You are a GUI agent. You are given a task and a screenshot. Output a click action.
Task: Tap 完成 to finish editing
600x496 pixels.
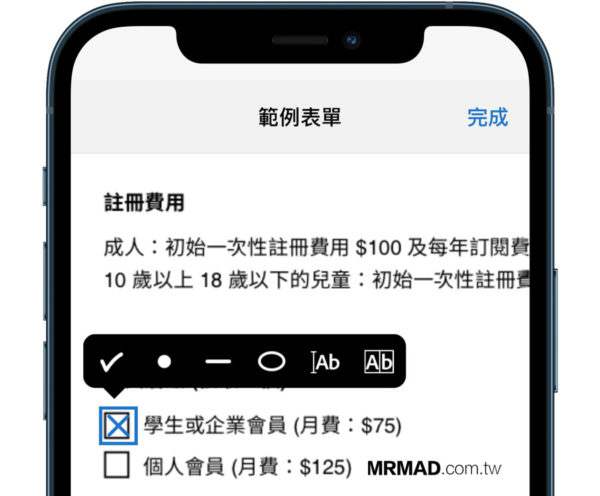point(487,117)
